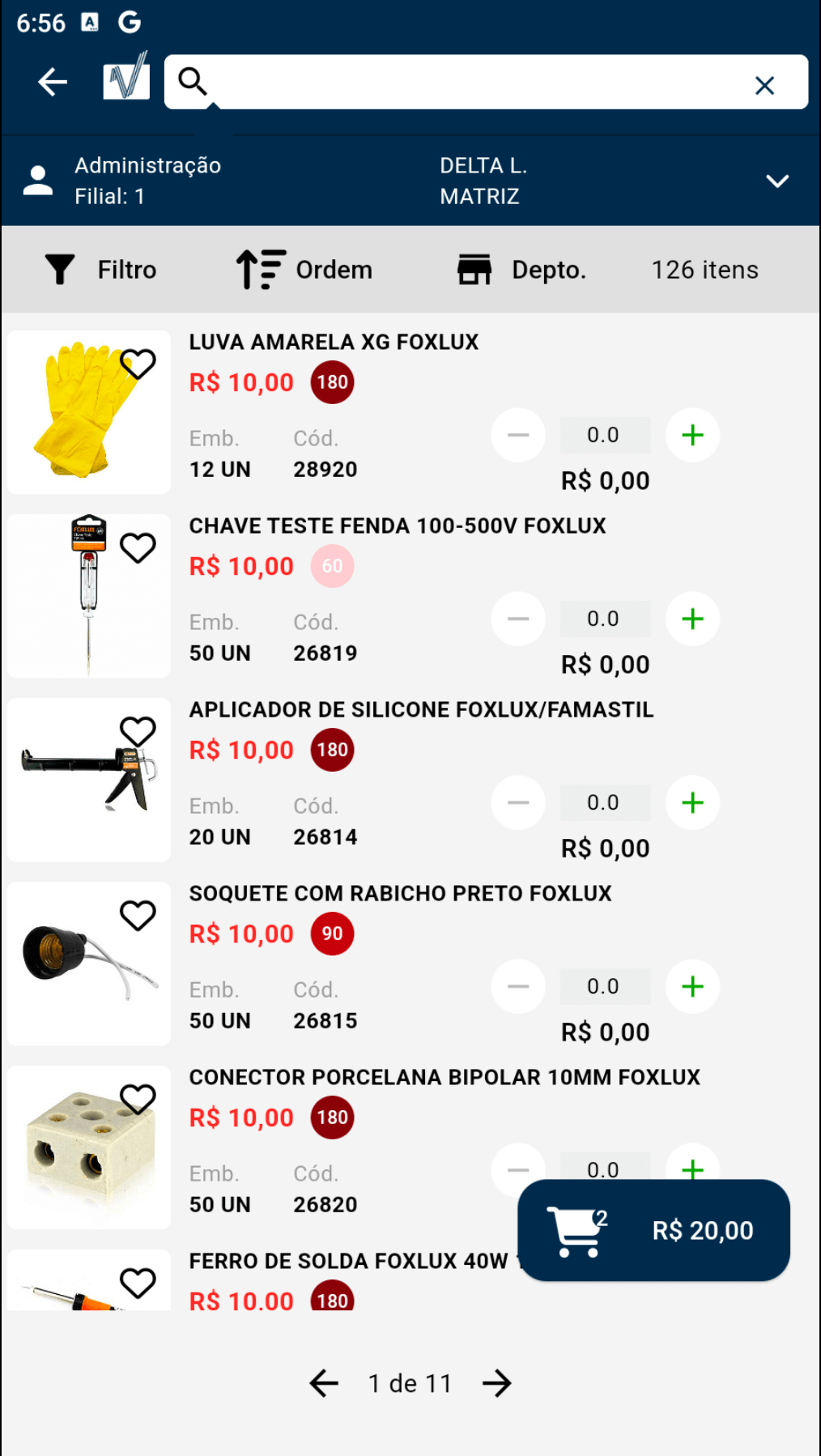Tap the 180 stock badge on LUVA AMARELA
Image resolution: width=821 pixels, height=1456 pixels.
(x=331, y=382)
